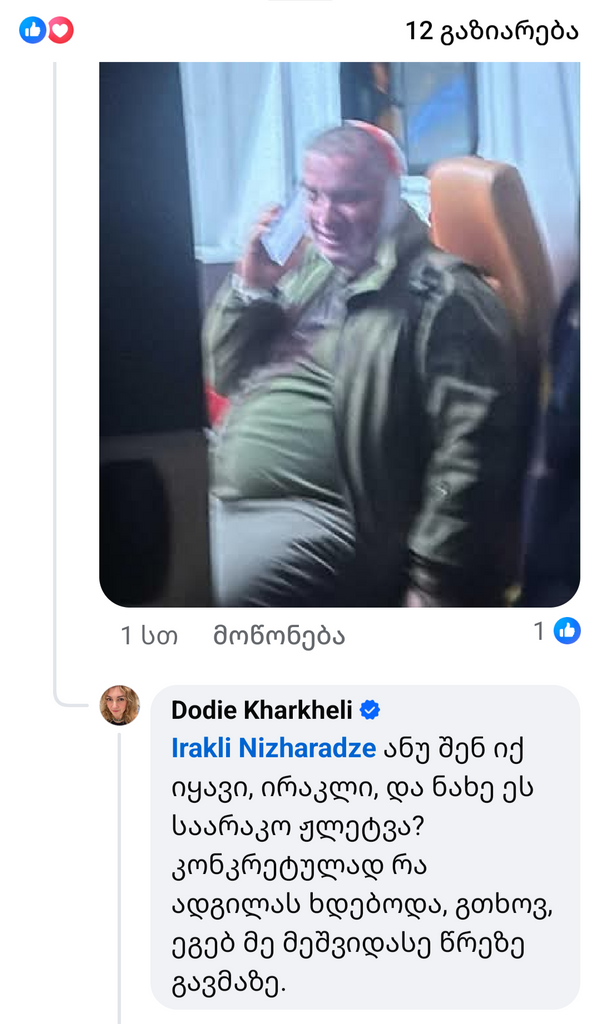View the 12 გაზიარება shares
Image resolution: width=601 pixels, height=1024 pixels.
coord(492,31)
